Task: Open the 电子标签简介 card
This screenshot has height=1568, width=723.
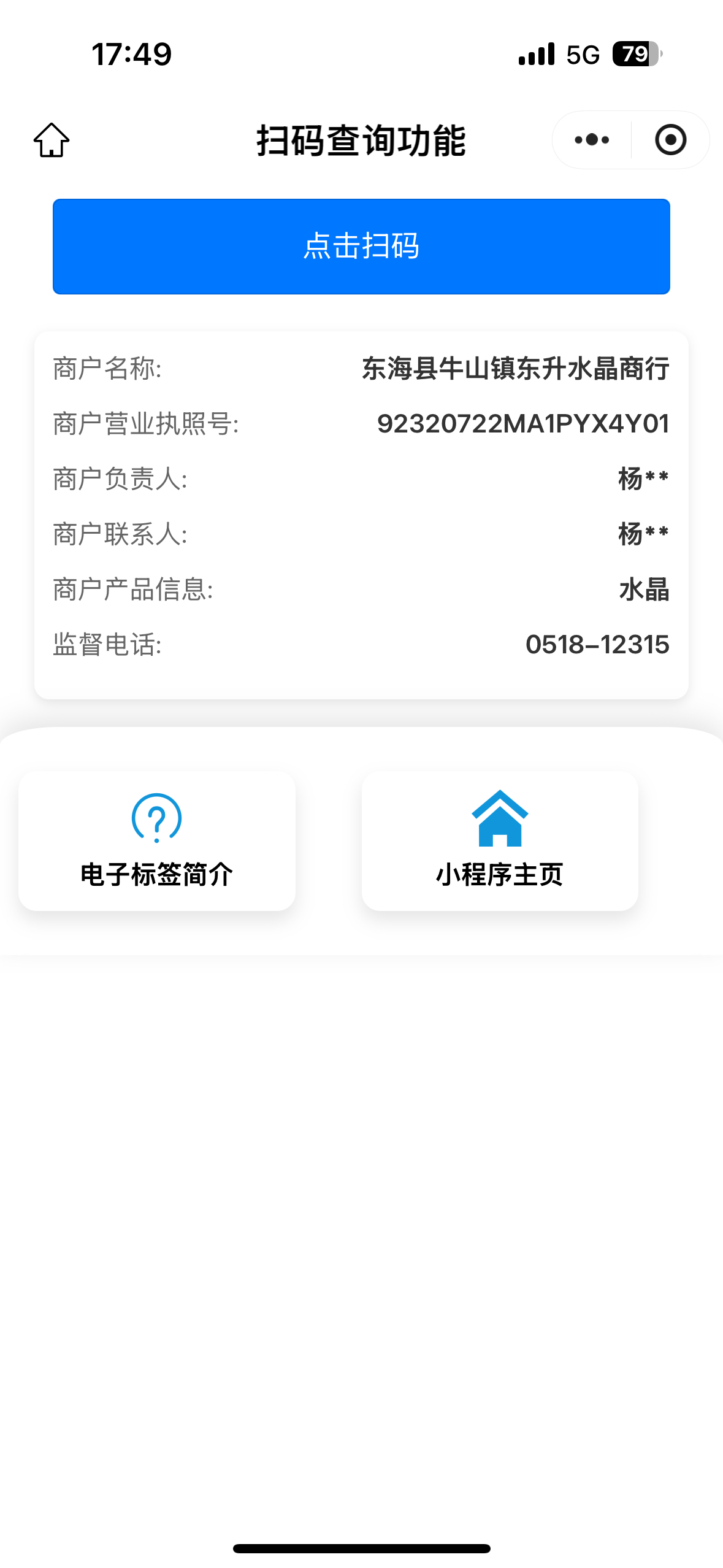Action: pyautogui.click(x=157, y=841)
